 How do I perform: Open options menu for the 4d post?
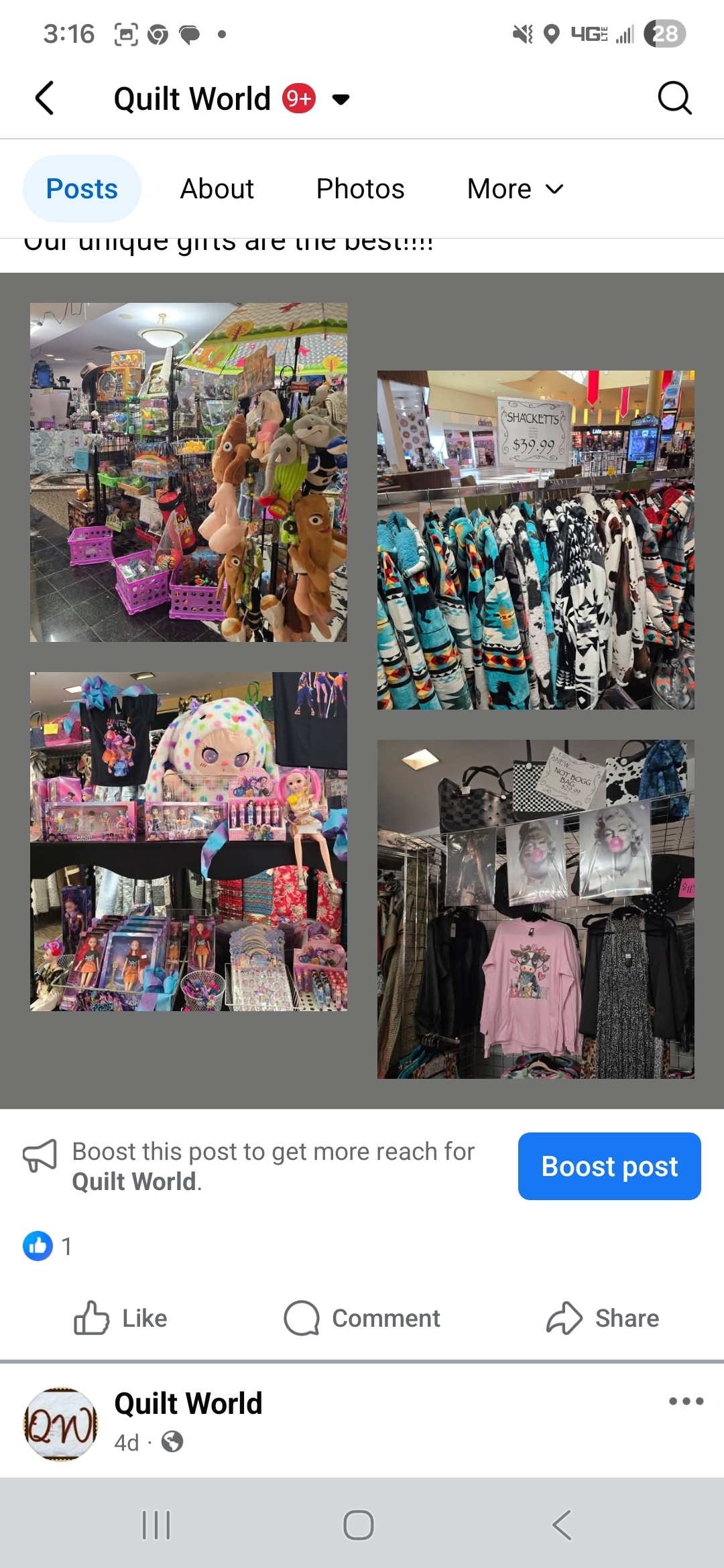pos(686,1401)
